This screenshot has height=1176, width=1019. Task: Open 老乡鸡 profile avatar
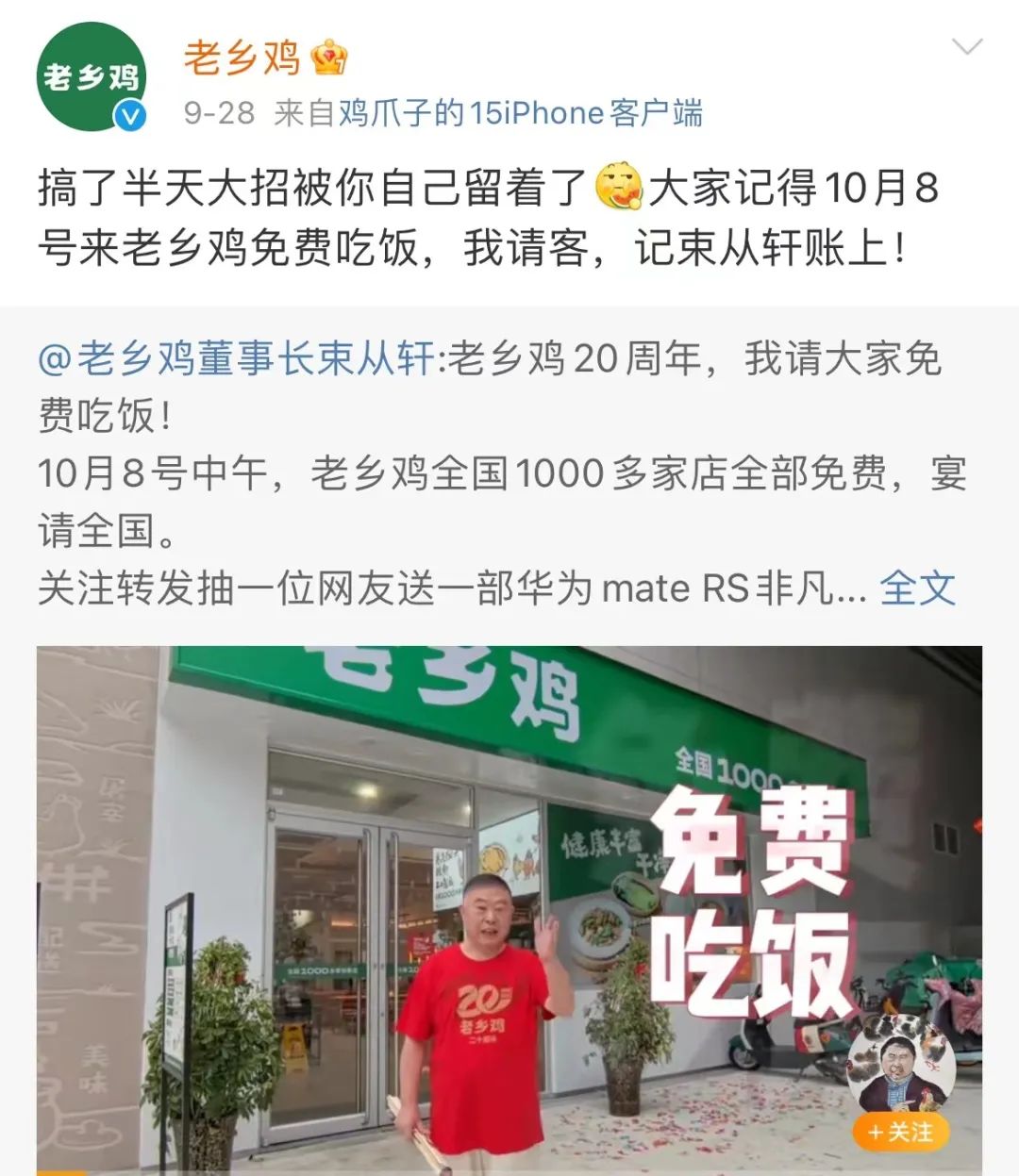point(92,77)
